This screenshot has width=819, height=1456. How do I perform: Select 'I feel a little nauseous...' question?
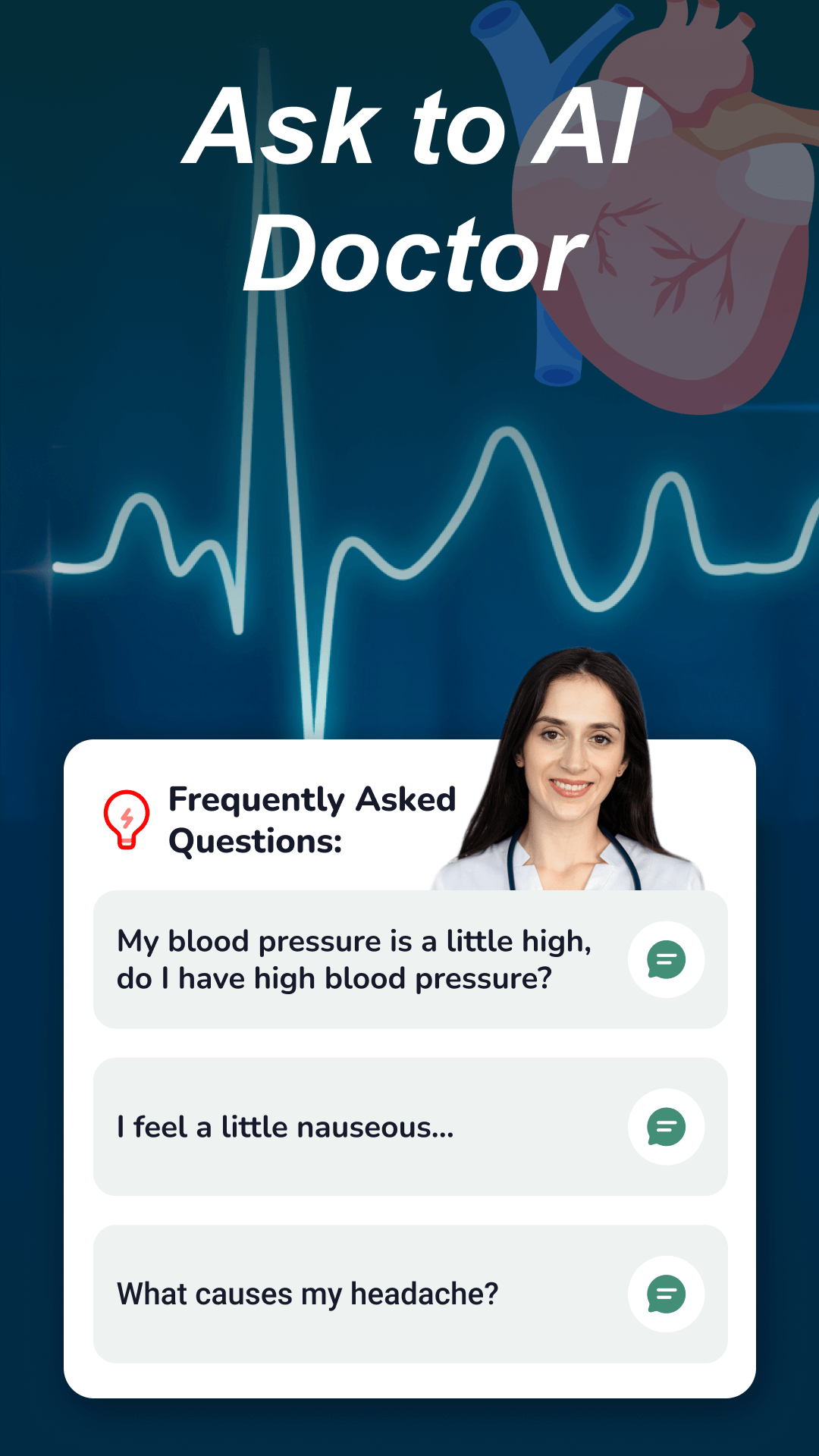coord(284,1128)
